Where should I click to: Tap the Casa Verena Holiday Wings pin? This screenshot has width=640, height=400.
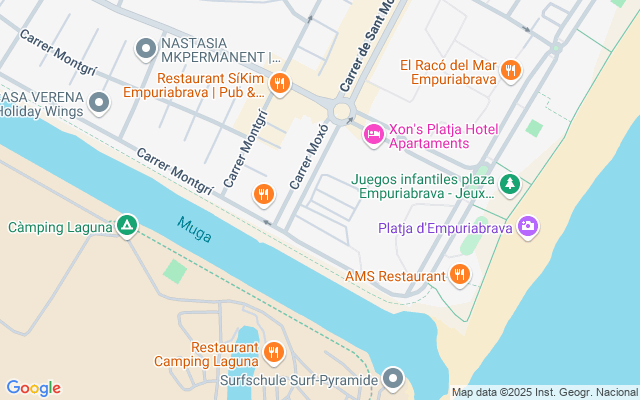[x=99, y=103]
